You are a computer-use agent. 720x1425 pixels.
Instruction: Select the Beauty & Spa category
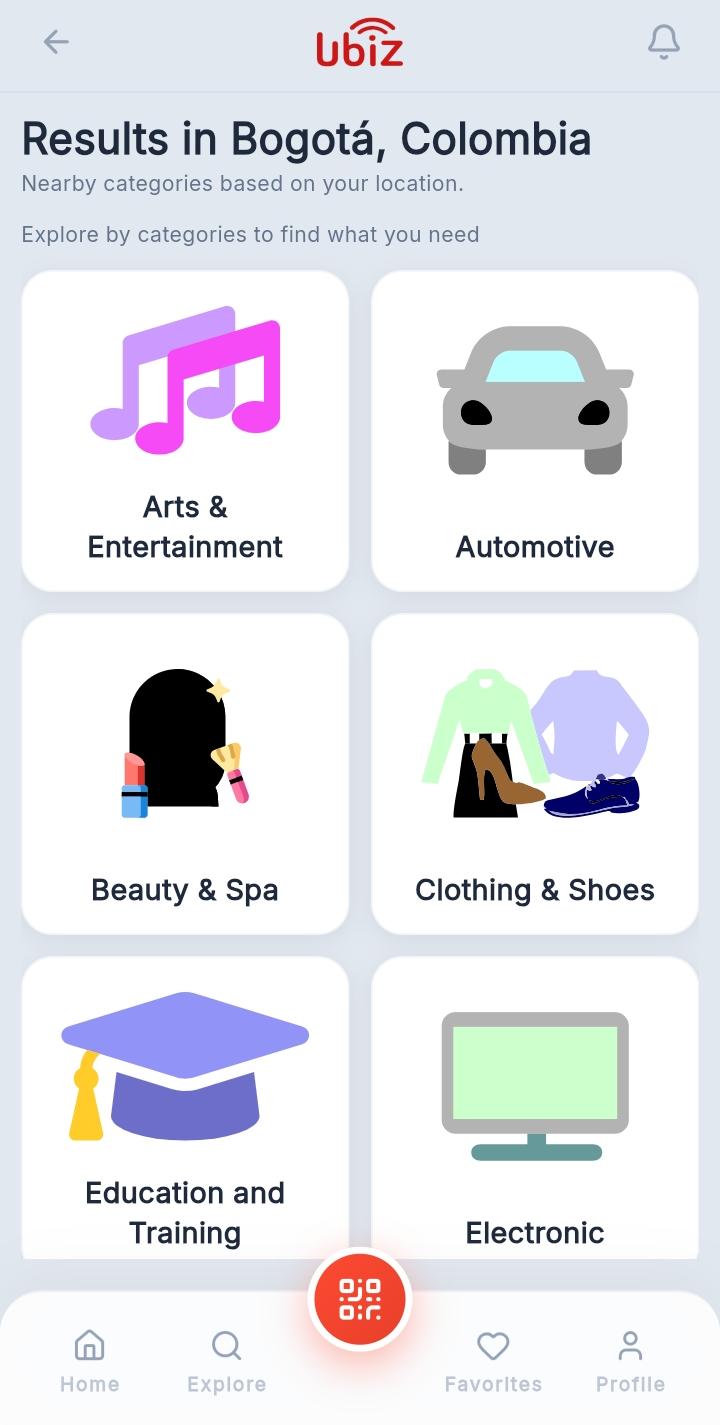coord(185,774)
